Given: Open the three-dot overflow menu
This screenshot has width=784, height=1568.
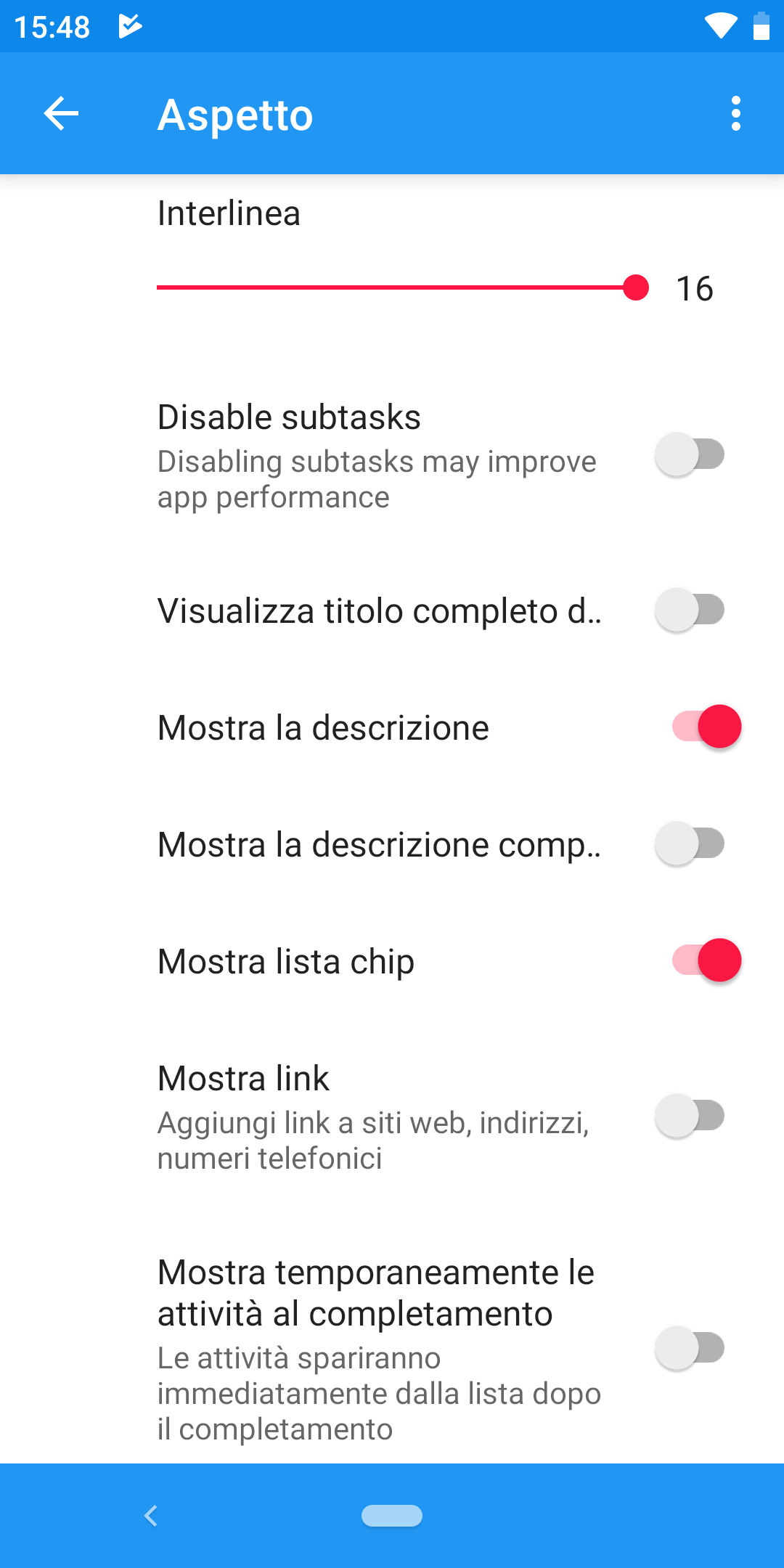Looking at the screenshot, I should pyautogui.click(x=736, y=114).
